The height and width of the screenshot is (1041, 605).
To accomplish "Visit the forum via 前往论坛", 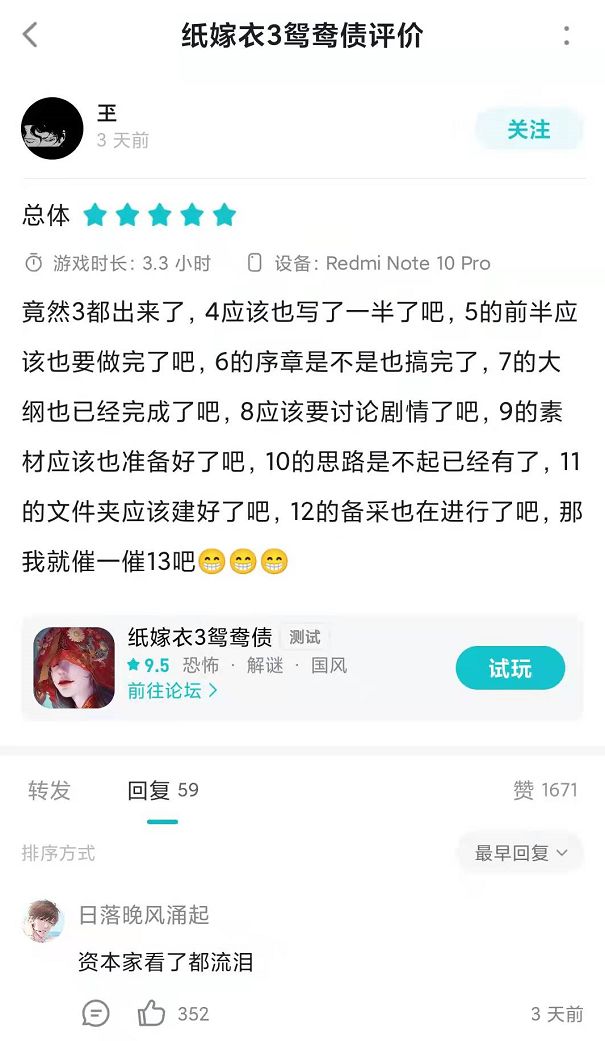I will coord(172,690).
